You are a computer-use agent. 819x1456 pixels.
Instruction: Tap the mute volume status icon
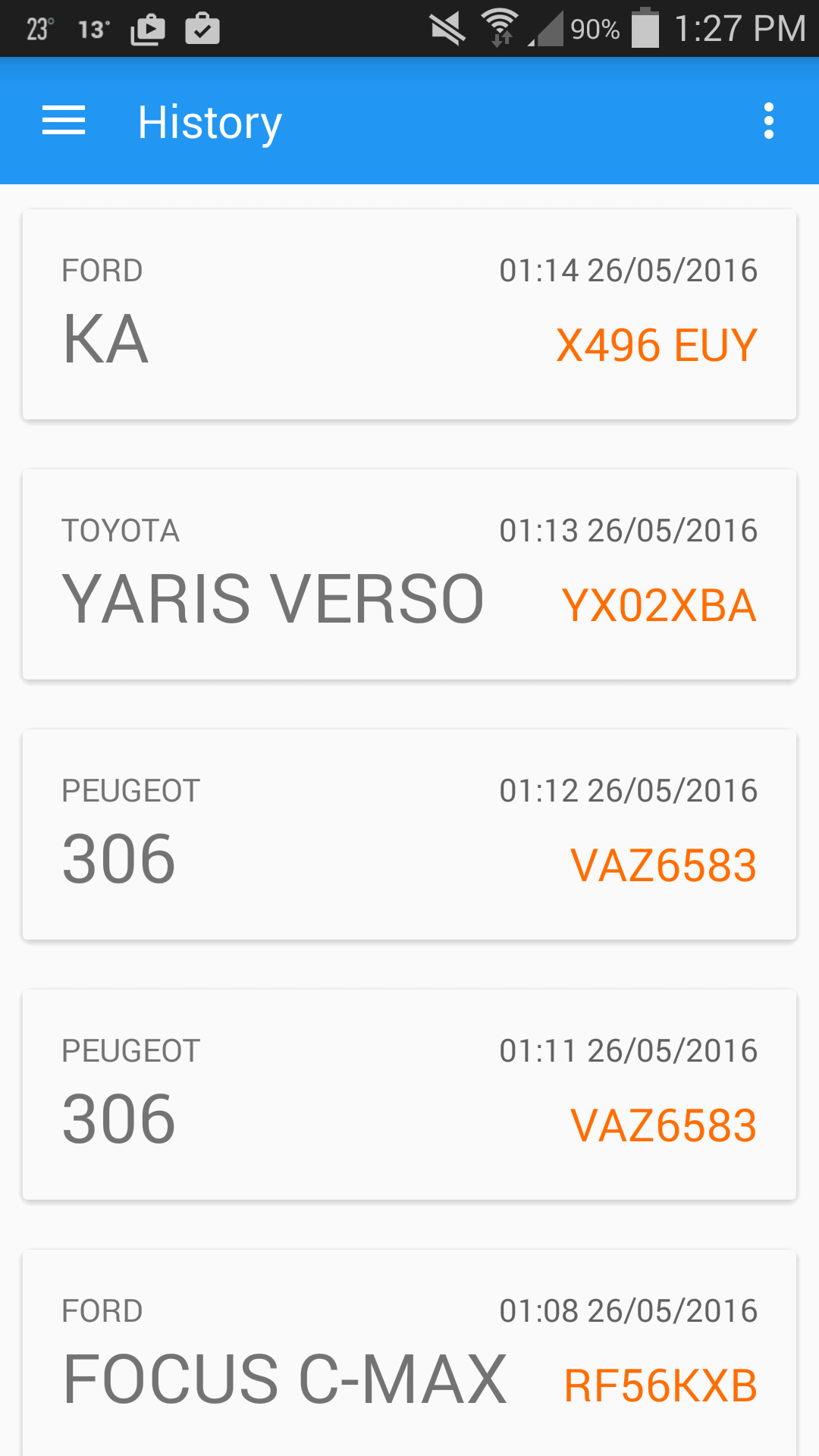(x=447, y=29)
